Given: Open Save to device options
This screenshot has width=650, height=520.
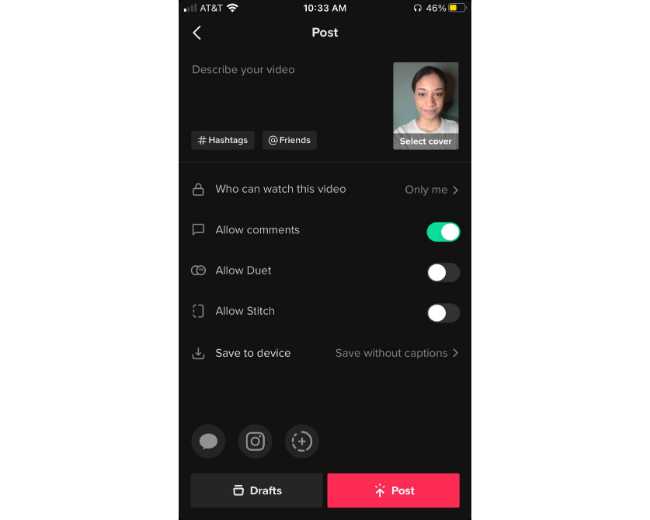Looking at the screenshot, I should click(325, 353).
